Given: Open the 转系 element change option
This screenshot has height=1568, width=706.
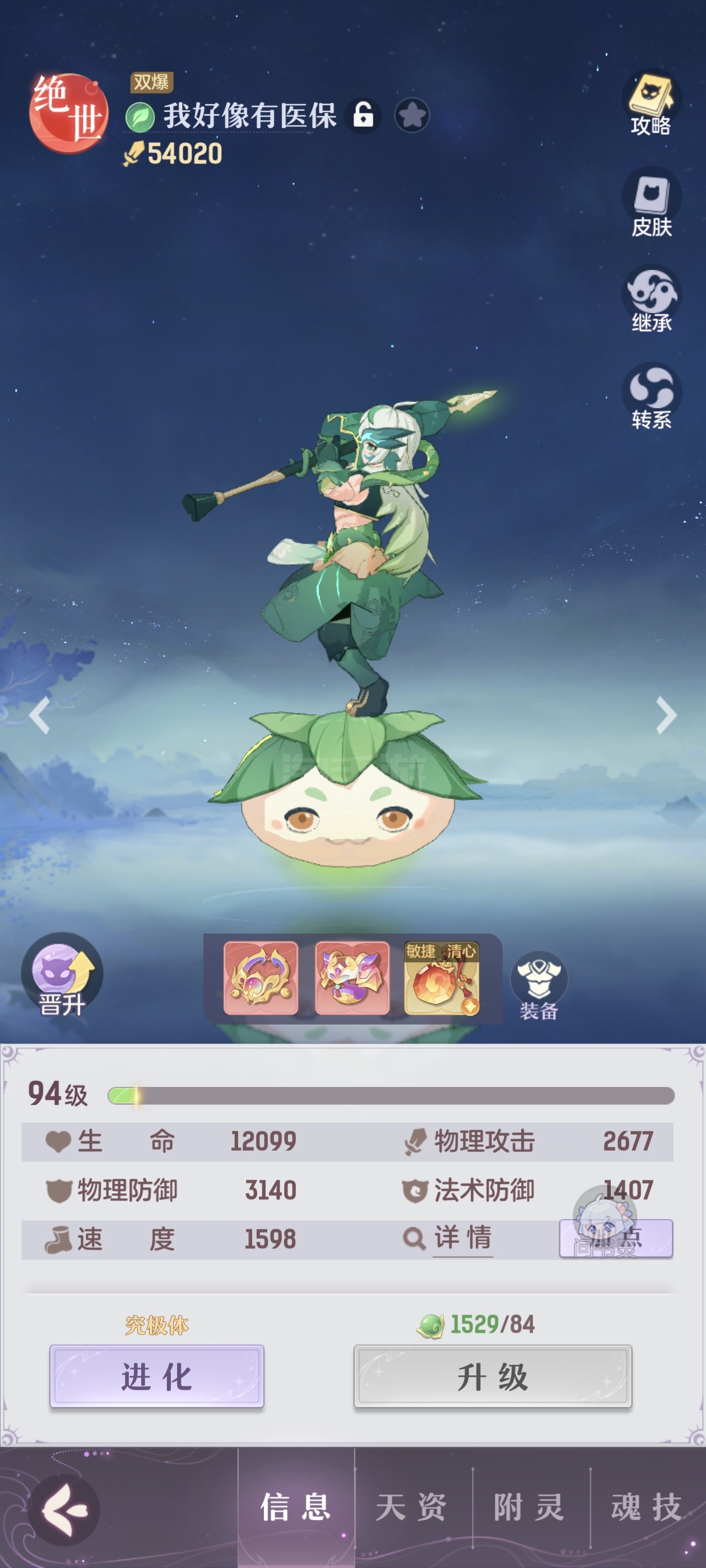Looking at the screenshot, I should click(651, 397).
